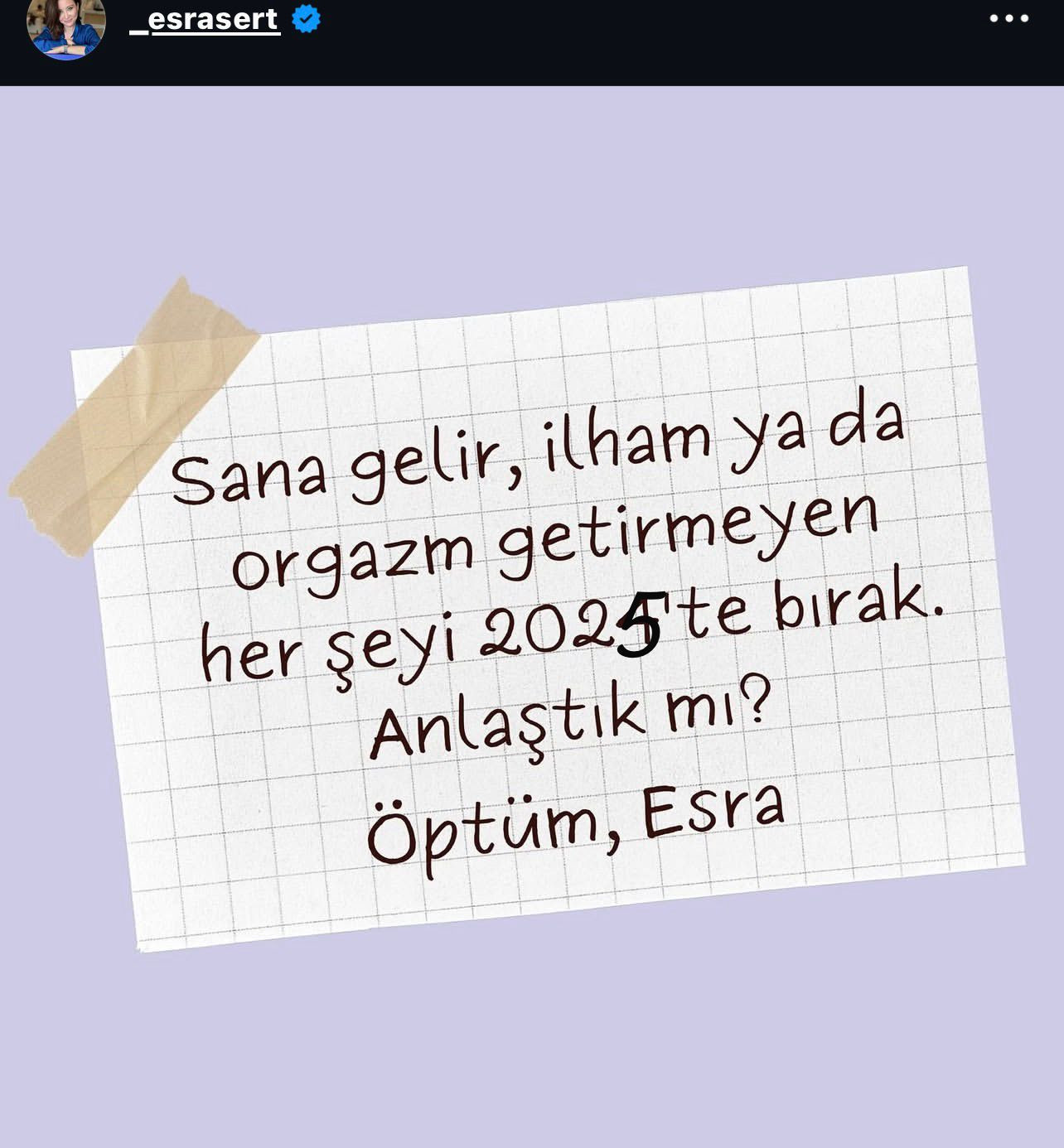Image resolution: width=1064 pixels, height=1148 pixels.
Task: Open the three-dot overflow menu
Action: [x=1008, y=18]
